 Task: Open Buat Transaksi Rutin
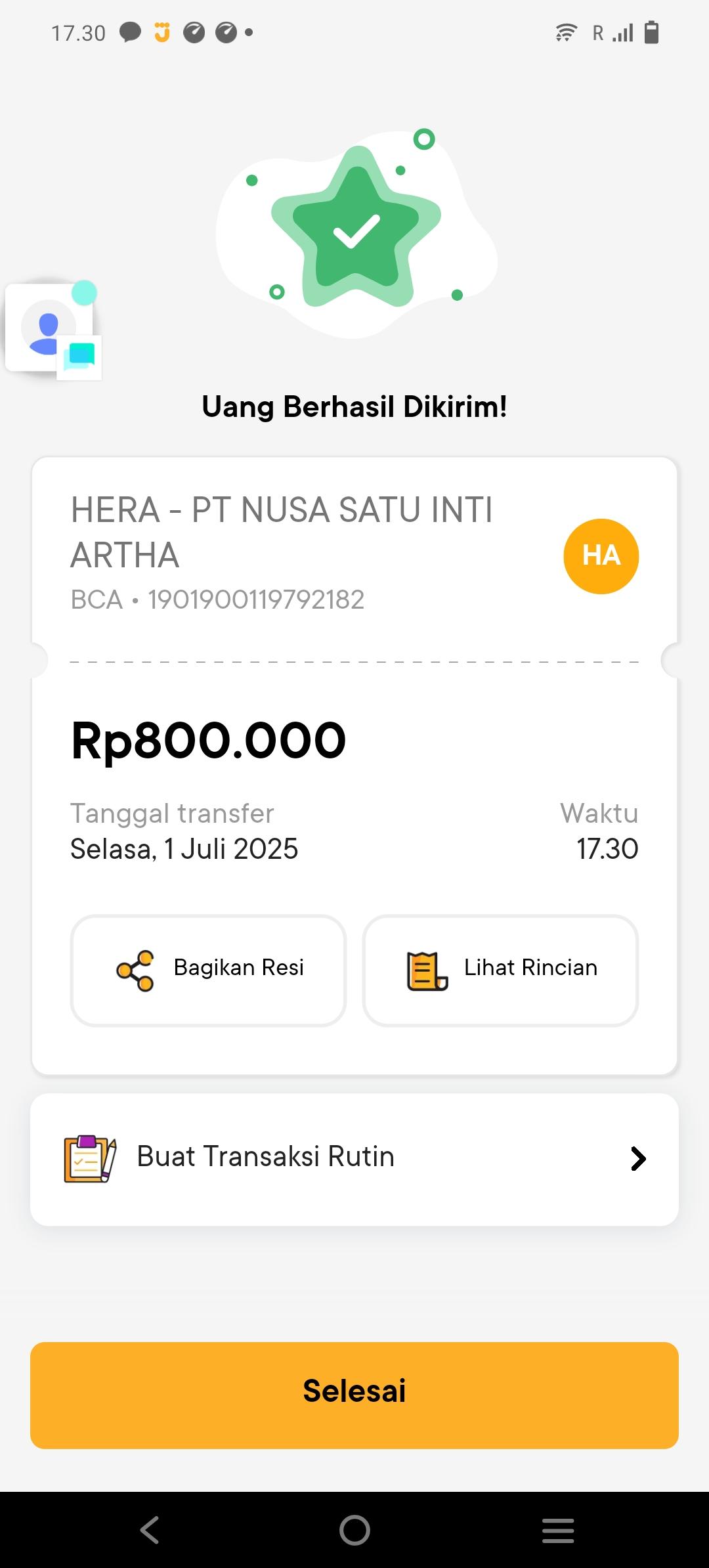click(x=354, y=1159)
